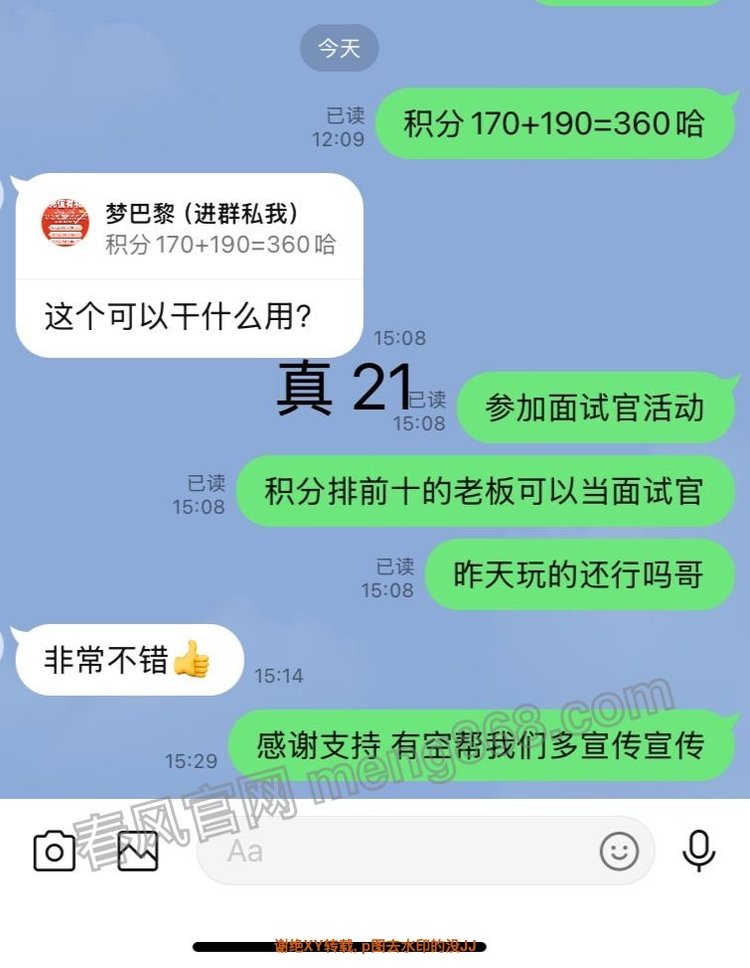The height and width of the screenshot is (968, 750).
Task: Open the photo gallery picker
Action: 138,851
